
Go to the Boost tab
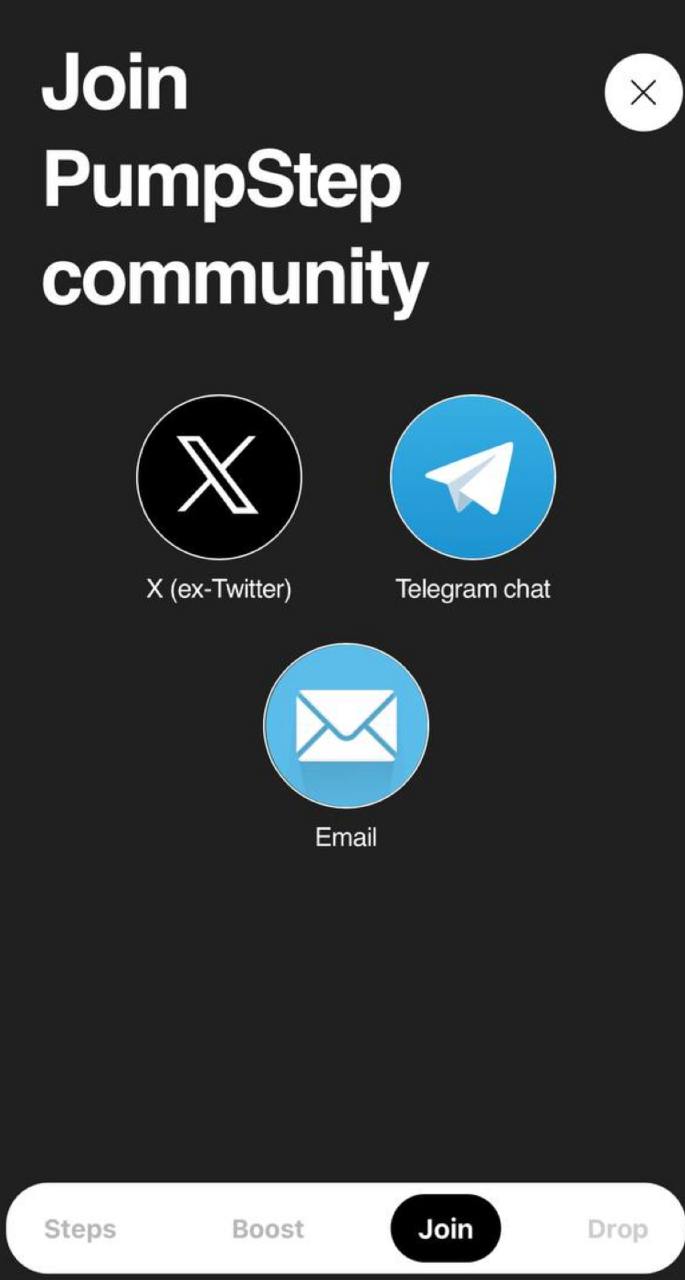click(x=268, y=1229)
